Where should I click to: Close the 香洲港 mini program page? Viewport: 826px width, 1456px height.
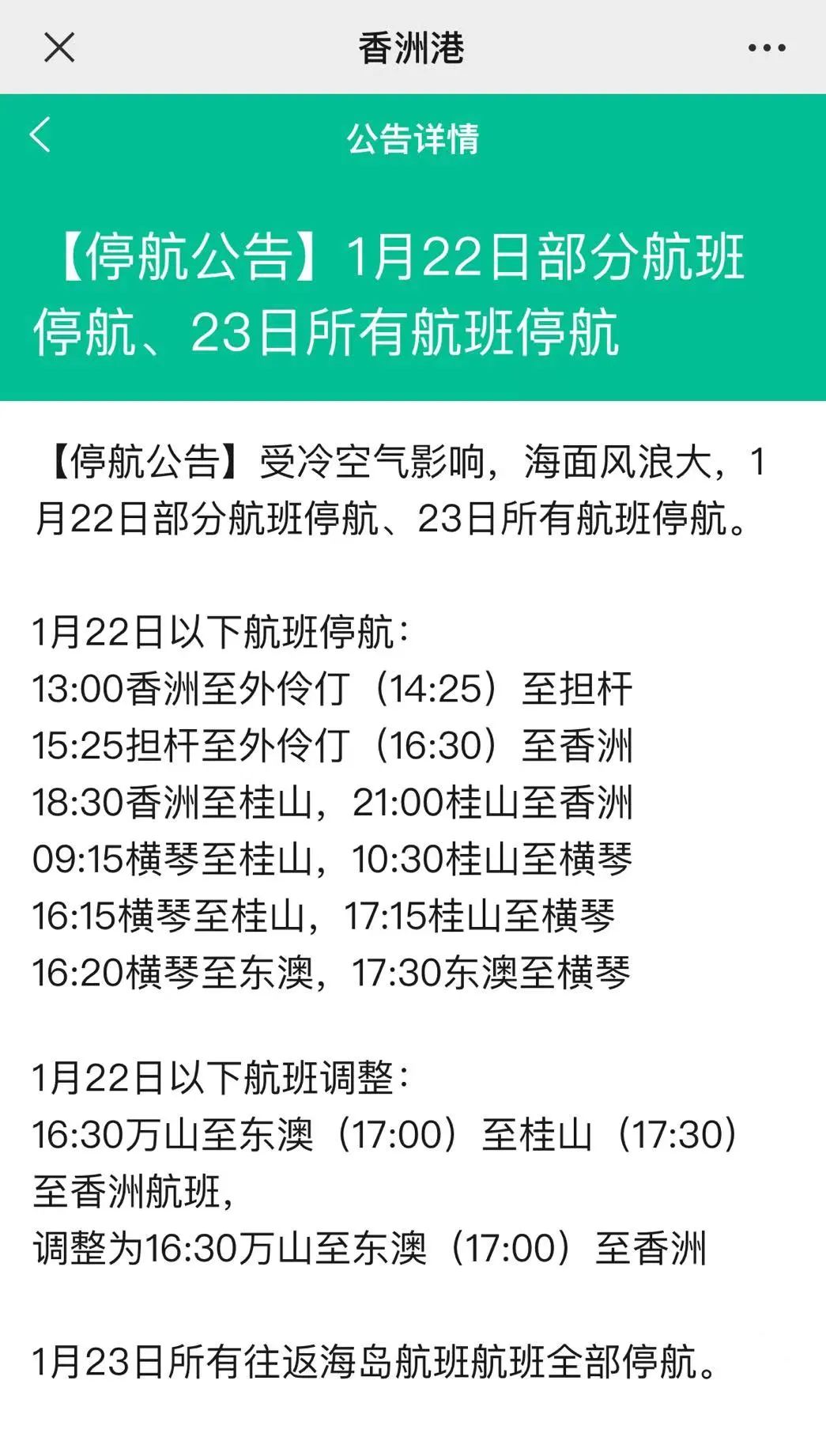(x=59, y=47)
